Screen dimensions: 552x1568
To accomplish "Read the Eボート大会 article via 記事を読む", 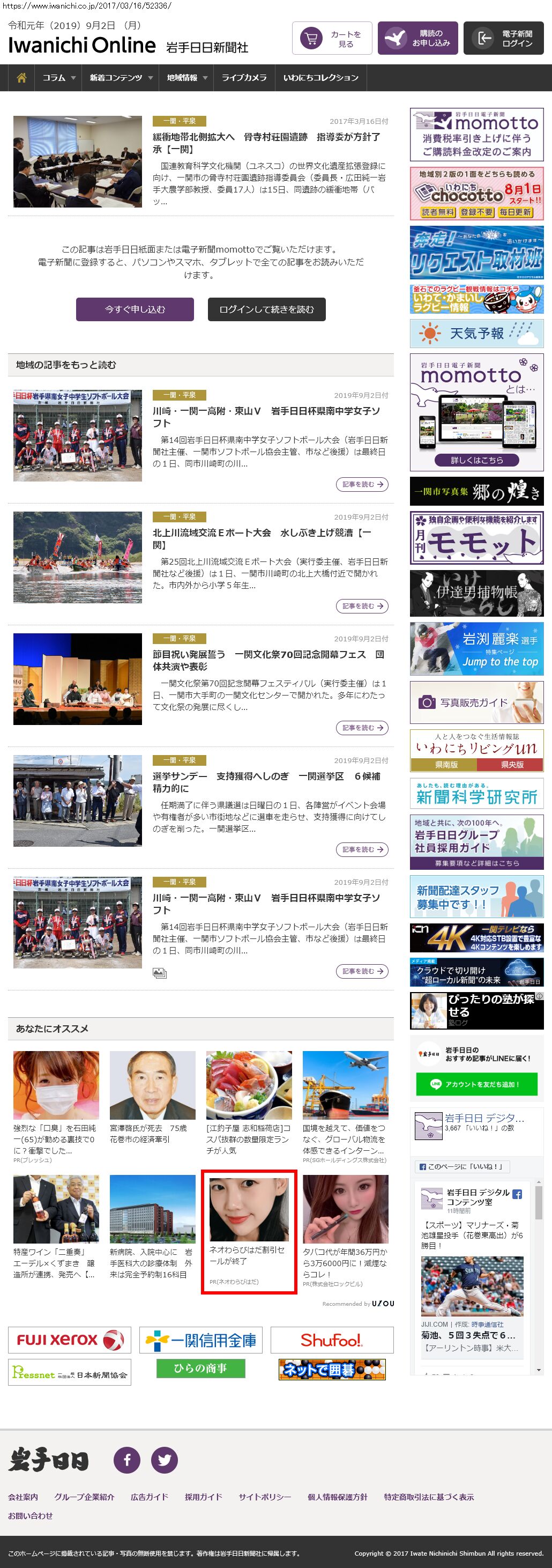I will (x=362, y=607).
